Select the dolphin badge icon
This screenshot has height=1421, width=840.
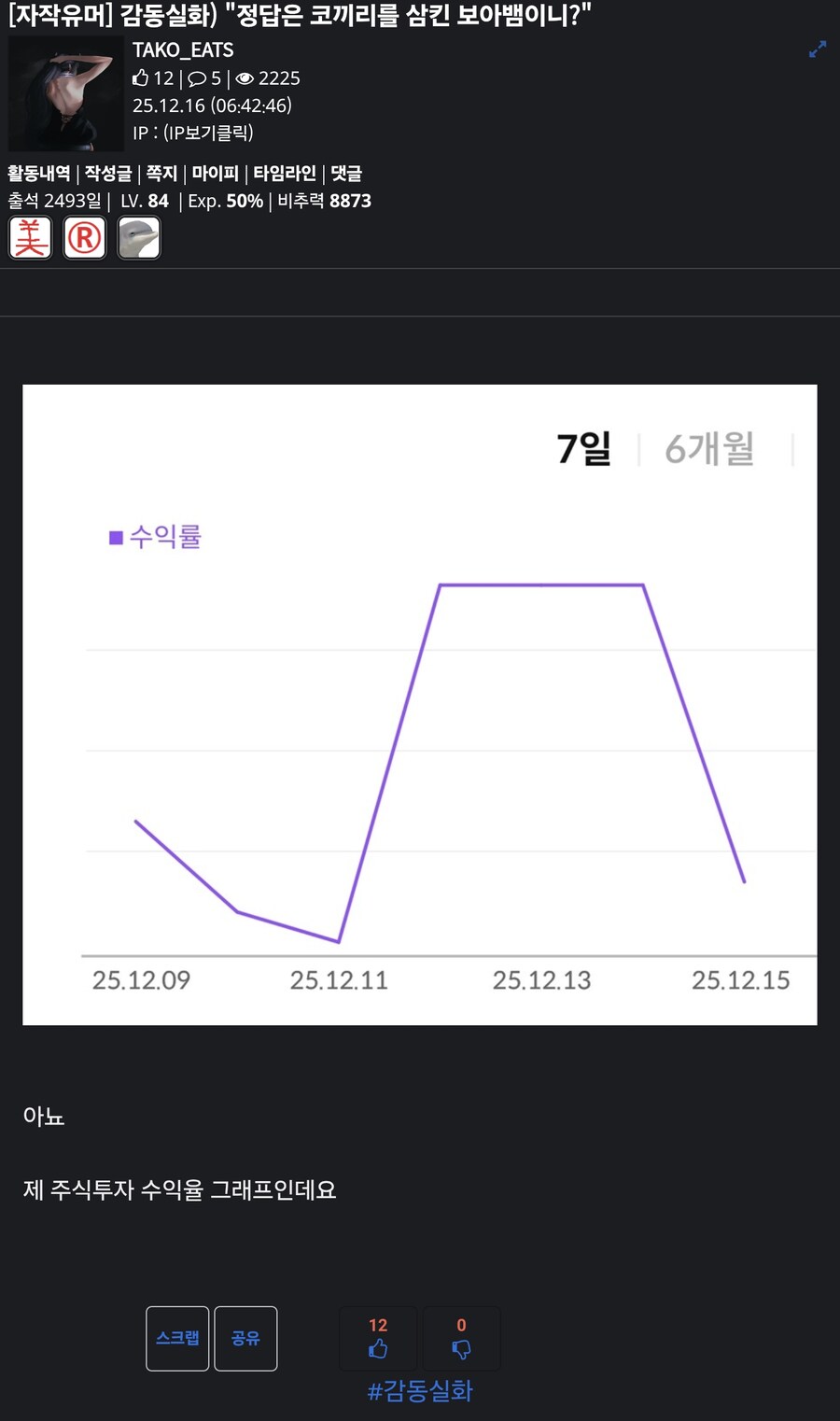(x=138, y=238)
